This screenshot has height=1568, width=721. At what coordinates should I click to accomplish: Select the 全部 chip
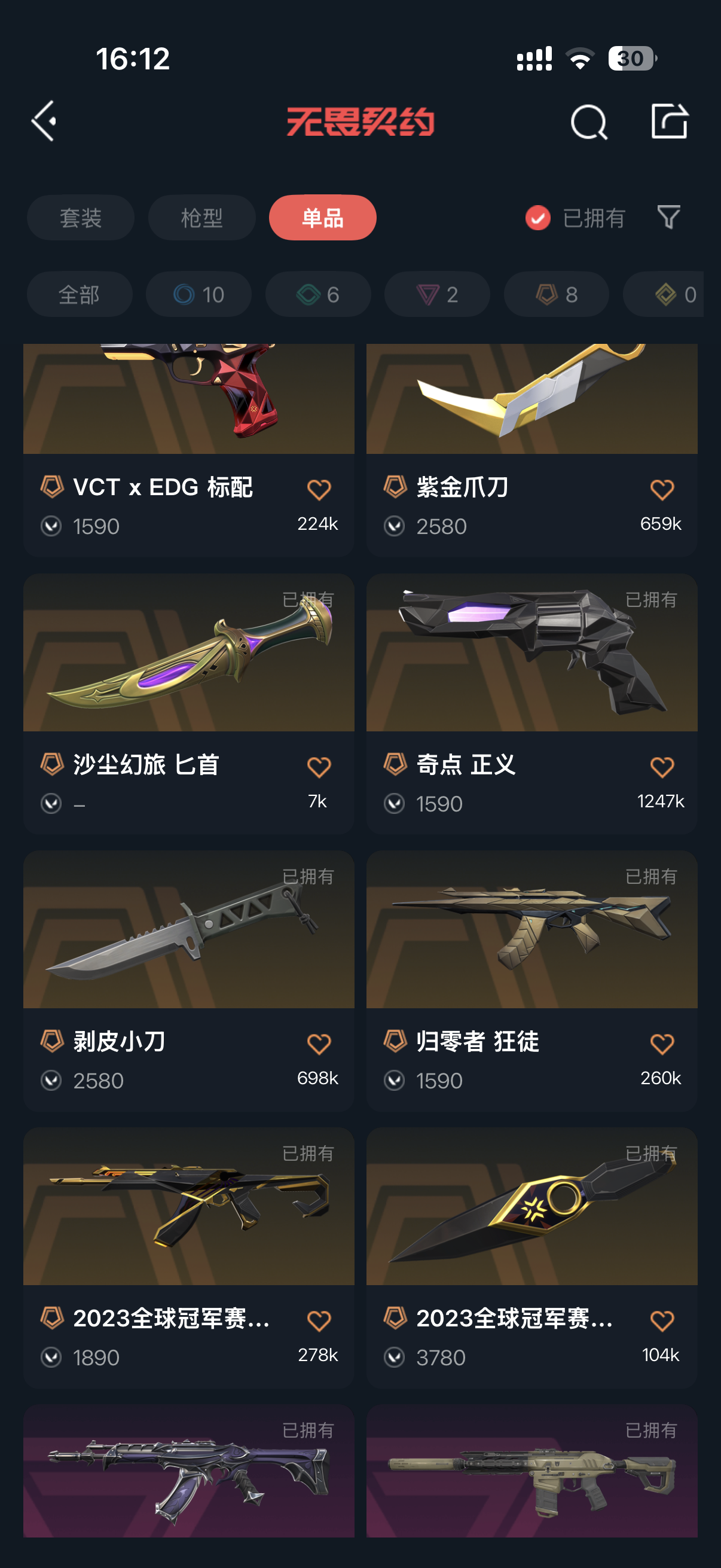click(x=79, y=295)
